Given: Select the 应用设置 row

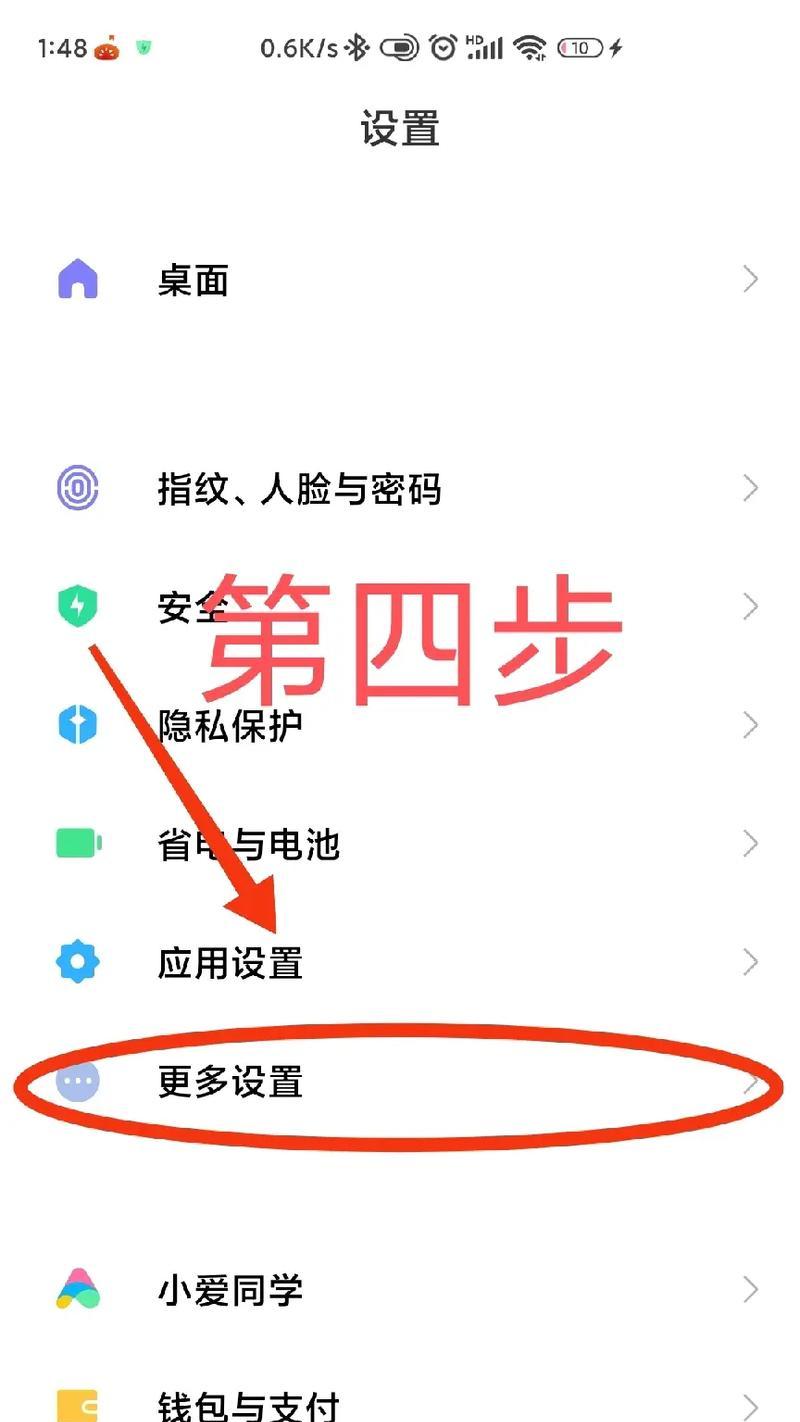Looking at the screenshot, I should (x=400, y=963).
